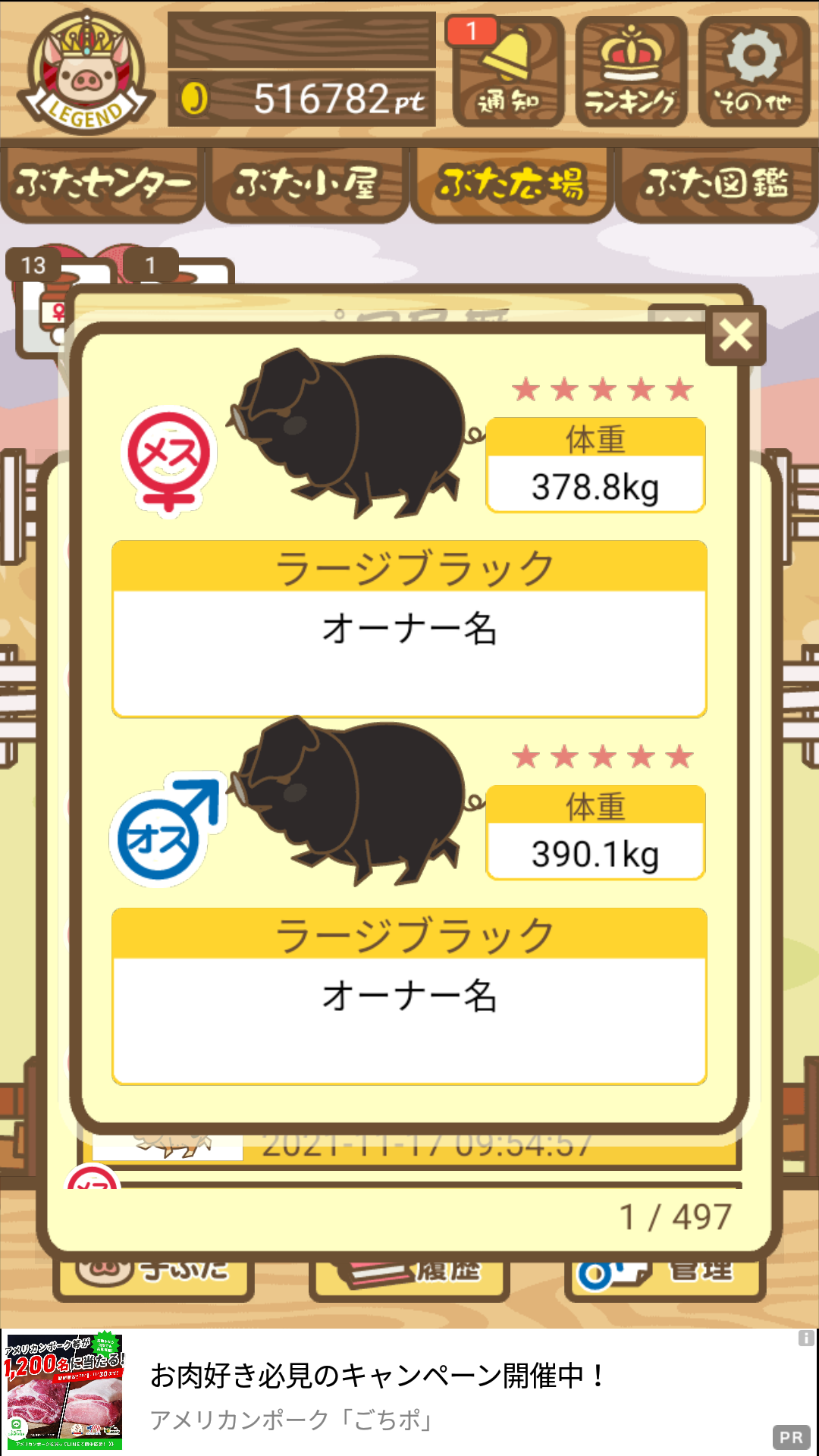Open the American pork campaign ad
The image size is (819, 1456).
[x=409, y=1392]
